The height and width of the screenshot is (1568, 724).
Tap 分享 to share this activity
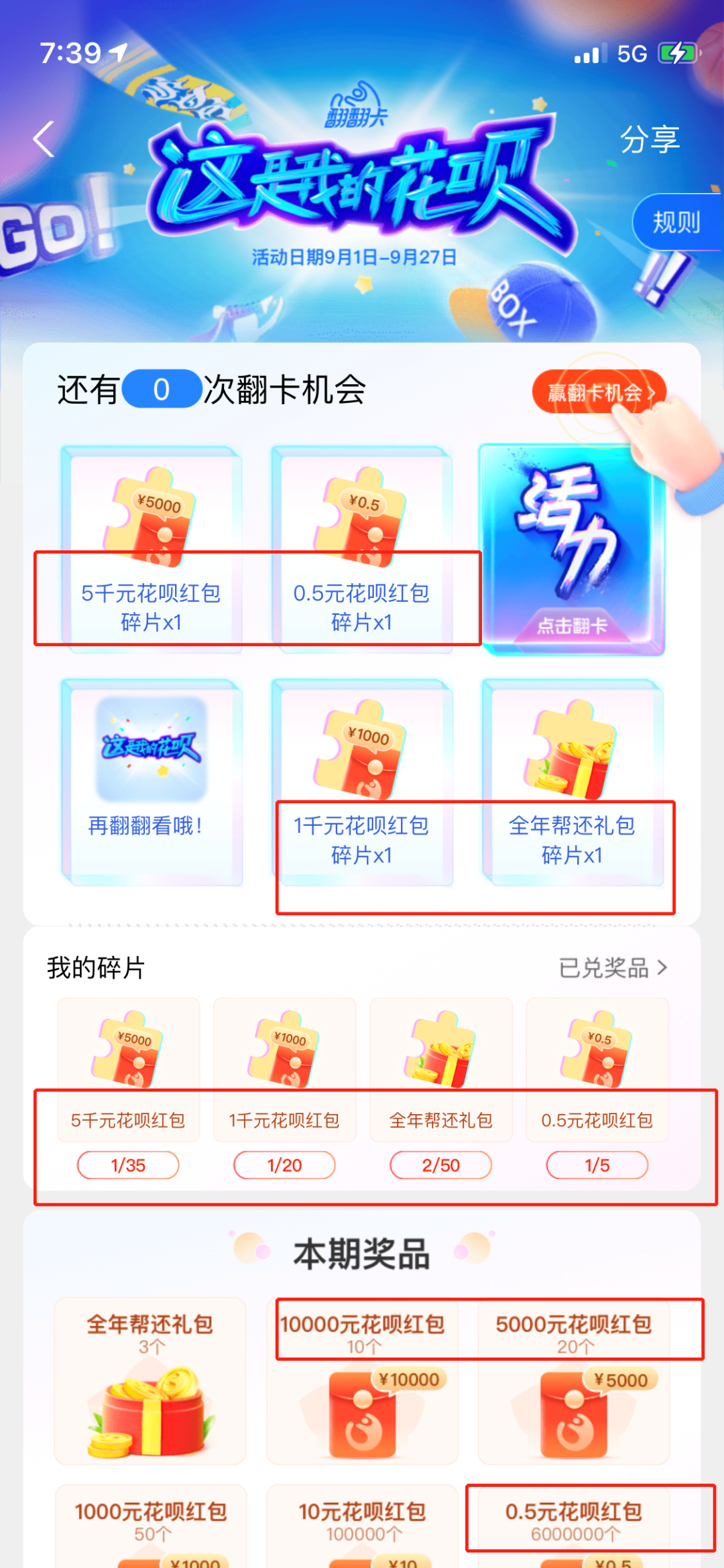tap(649, 139)
